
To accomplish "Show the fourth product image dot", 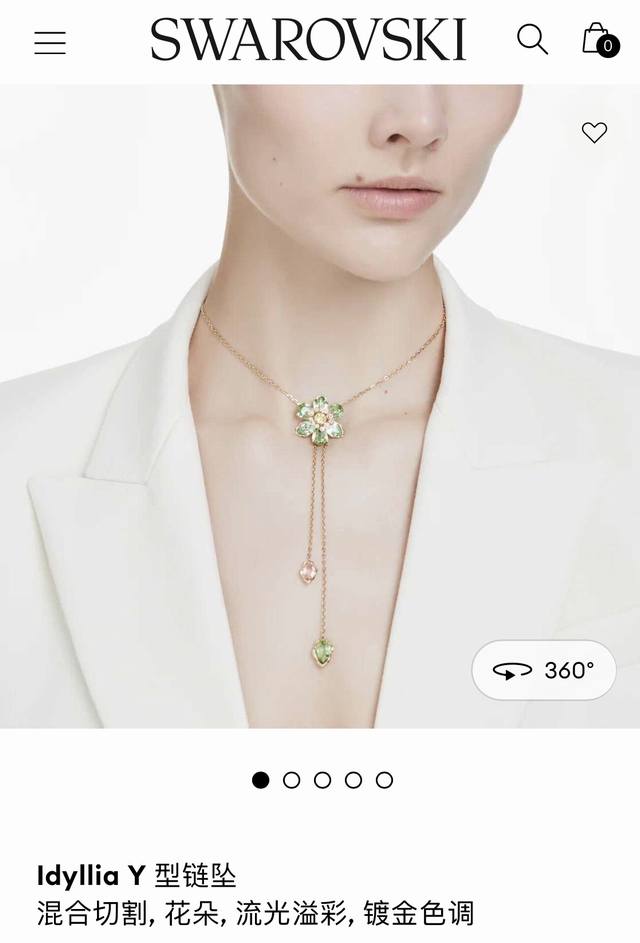I will click(x=353, y=780).
